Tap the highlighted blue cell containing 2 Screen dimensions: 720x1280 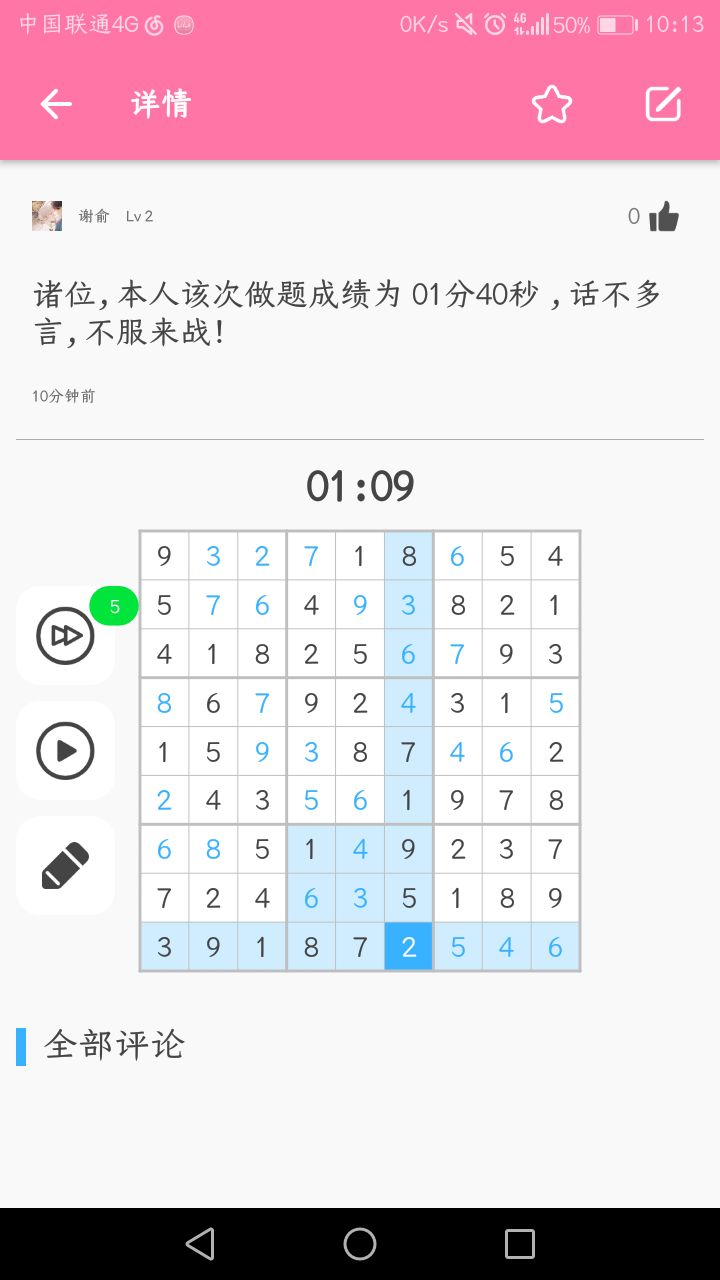pos(408,945)
